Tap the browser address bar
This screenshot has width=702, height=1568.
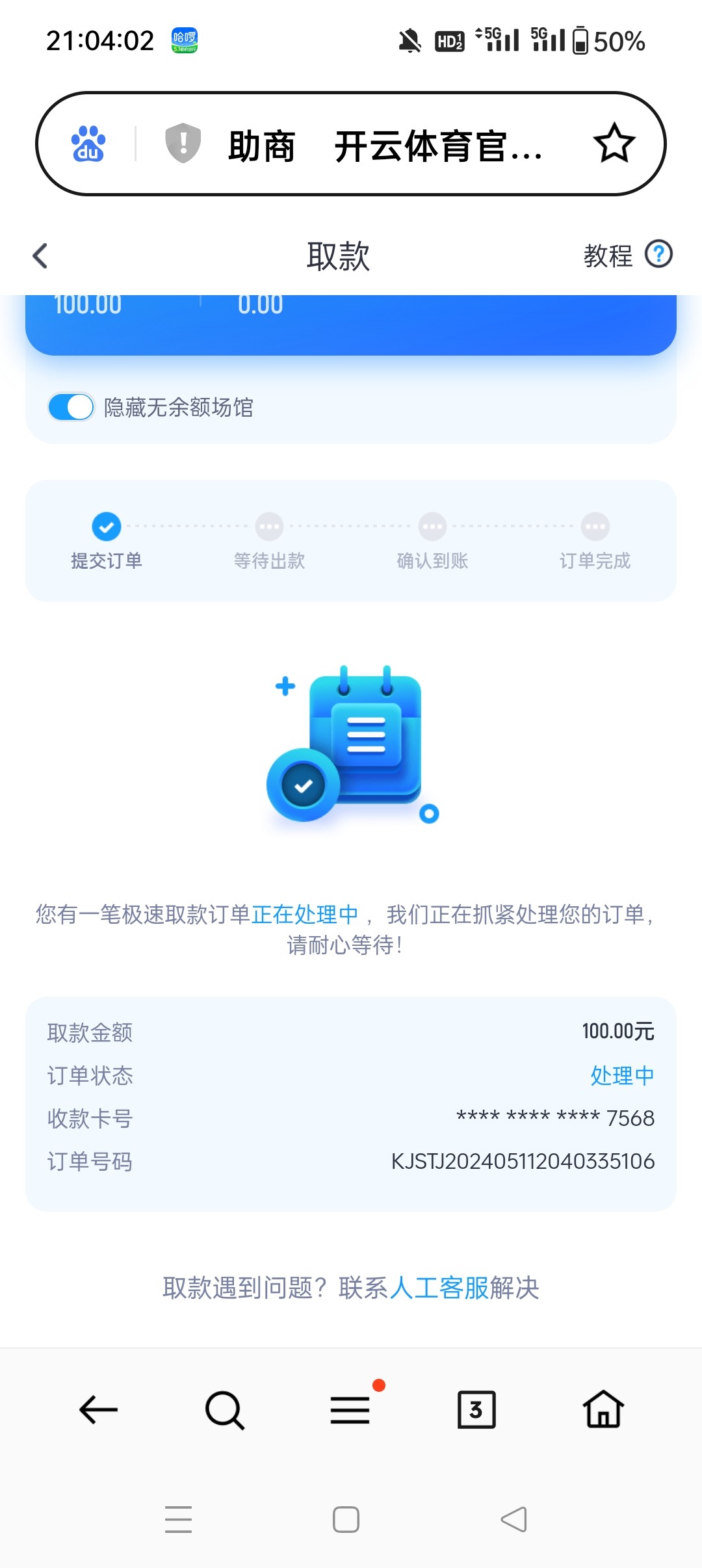pos(383,145)
